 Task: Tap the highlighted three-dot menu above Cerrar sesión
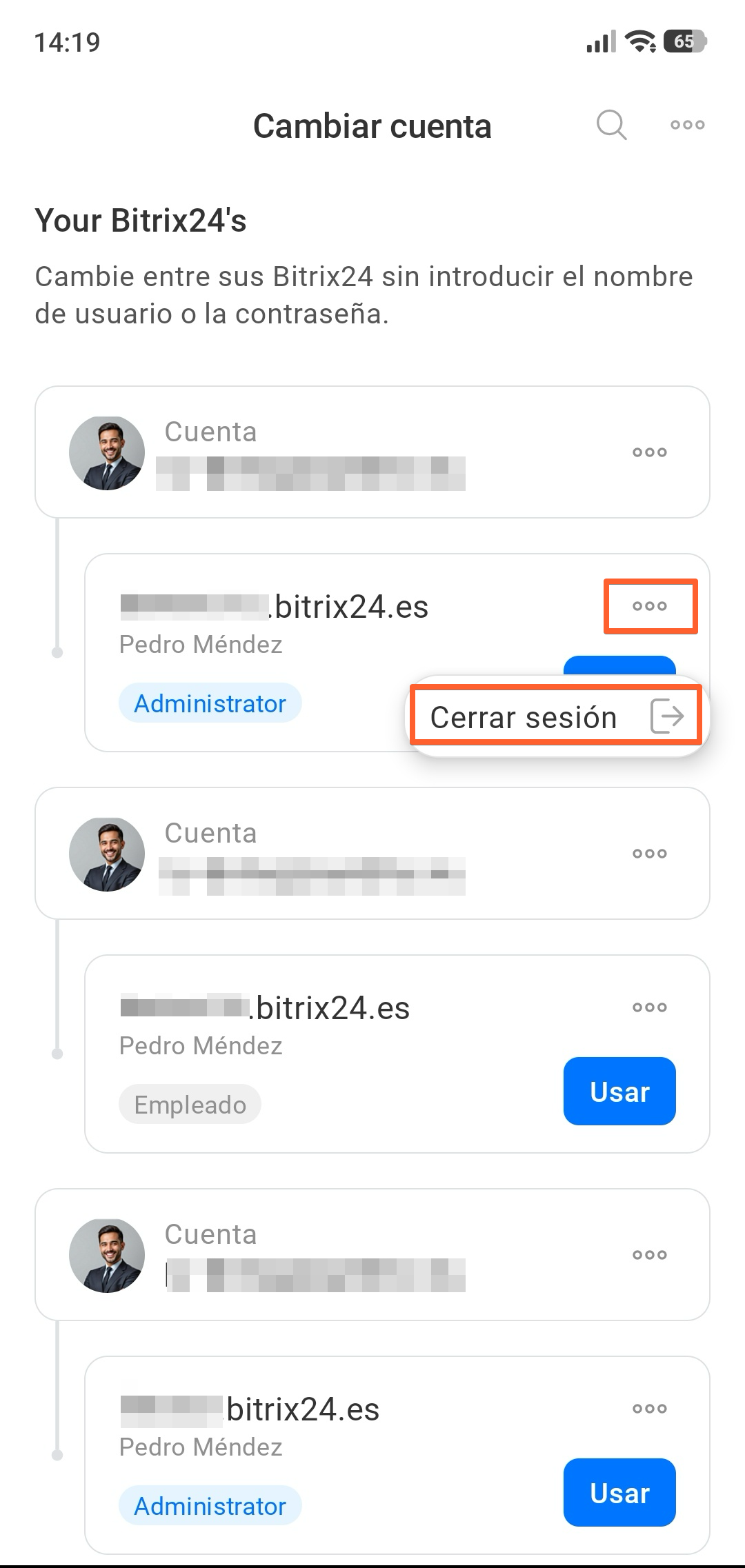coord(650,606)
